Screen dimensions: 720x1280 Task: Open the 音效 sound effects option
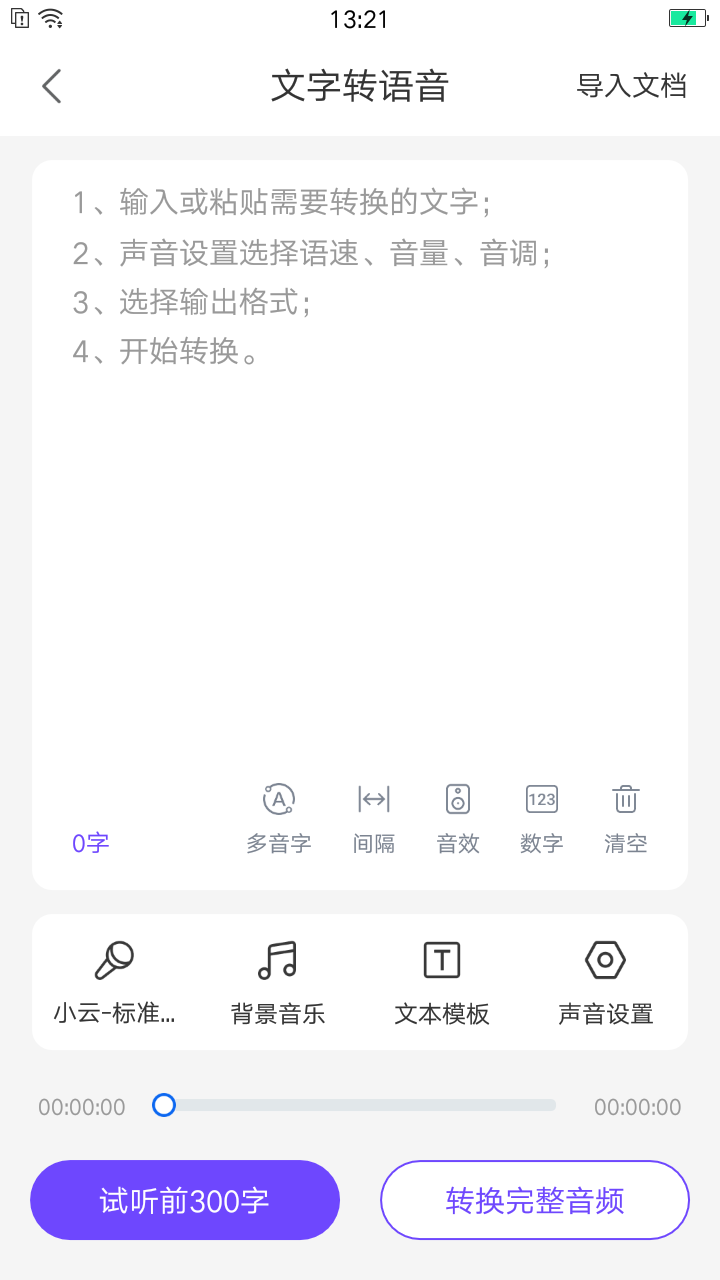(458, 818)
